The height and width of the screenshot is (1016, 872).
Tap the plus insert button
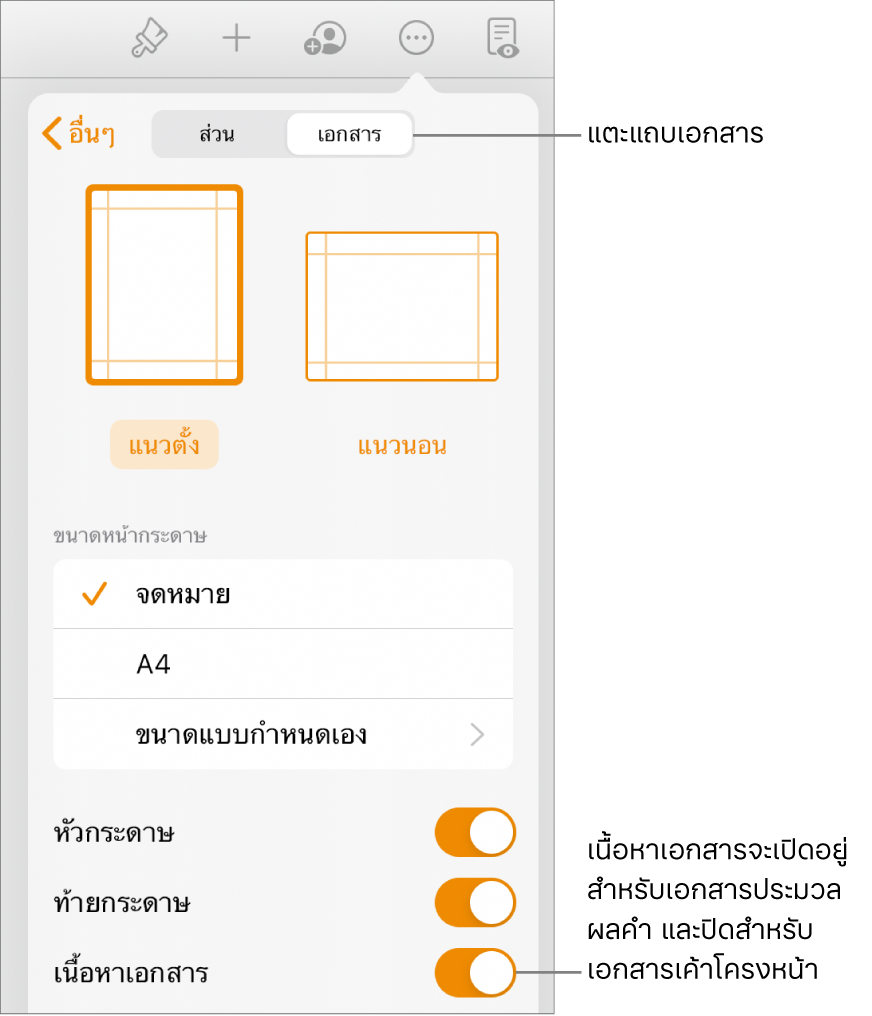click(x=236, y=38)
